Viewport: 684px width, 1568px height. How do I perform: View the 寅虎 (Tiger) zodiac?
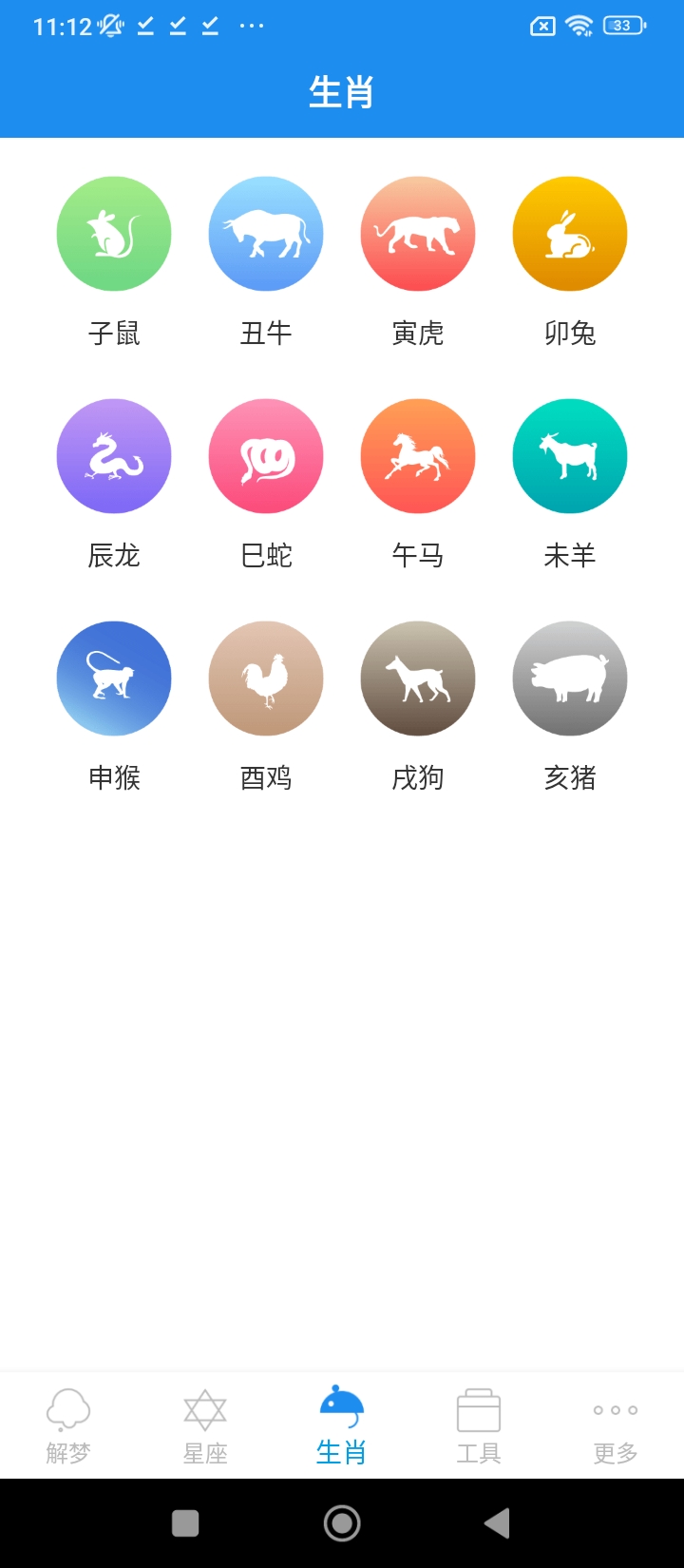pyautogui.click(x=418, y=234)
